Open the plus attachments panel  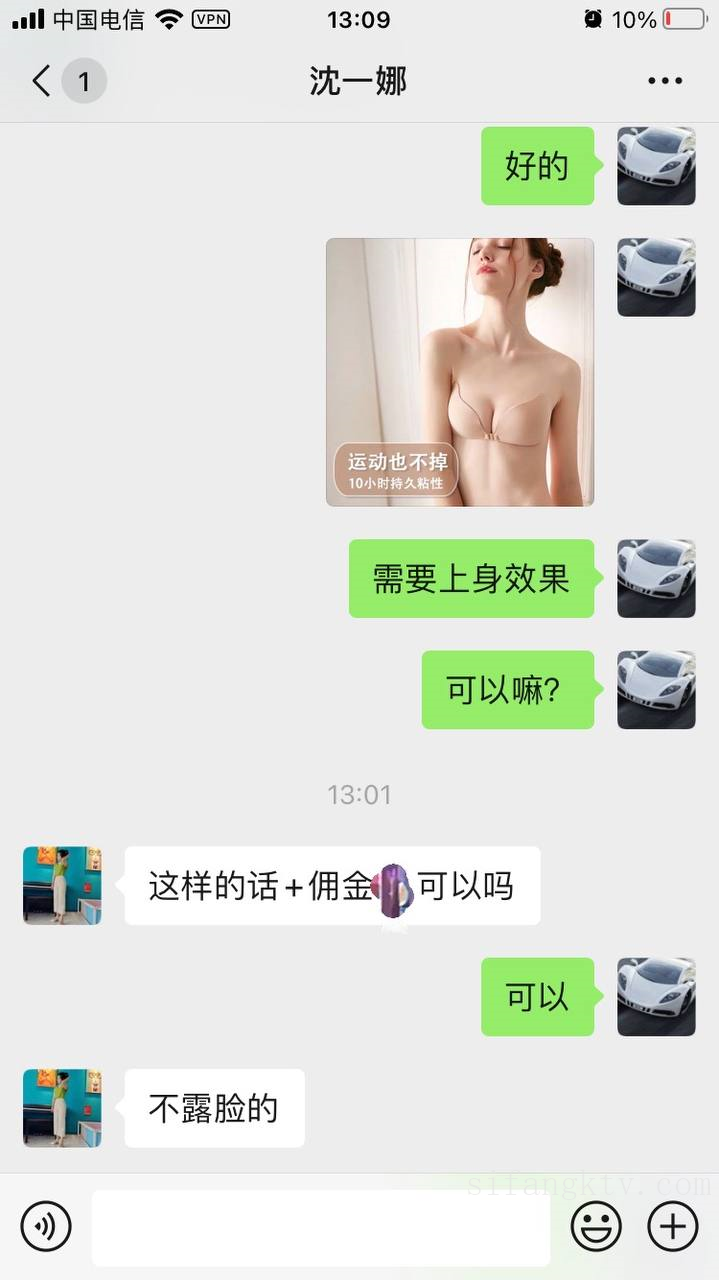coord(673,1226)
